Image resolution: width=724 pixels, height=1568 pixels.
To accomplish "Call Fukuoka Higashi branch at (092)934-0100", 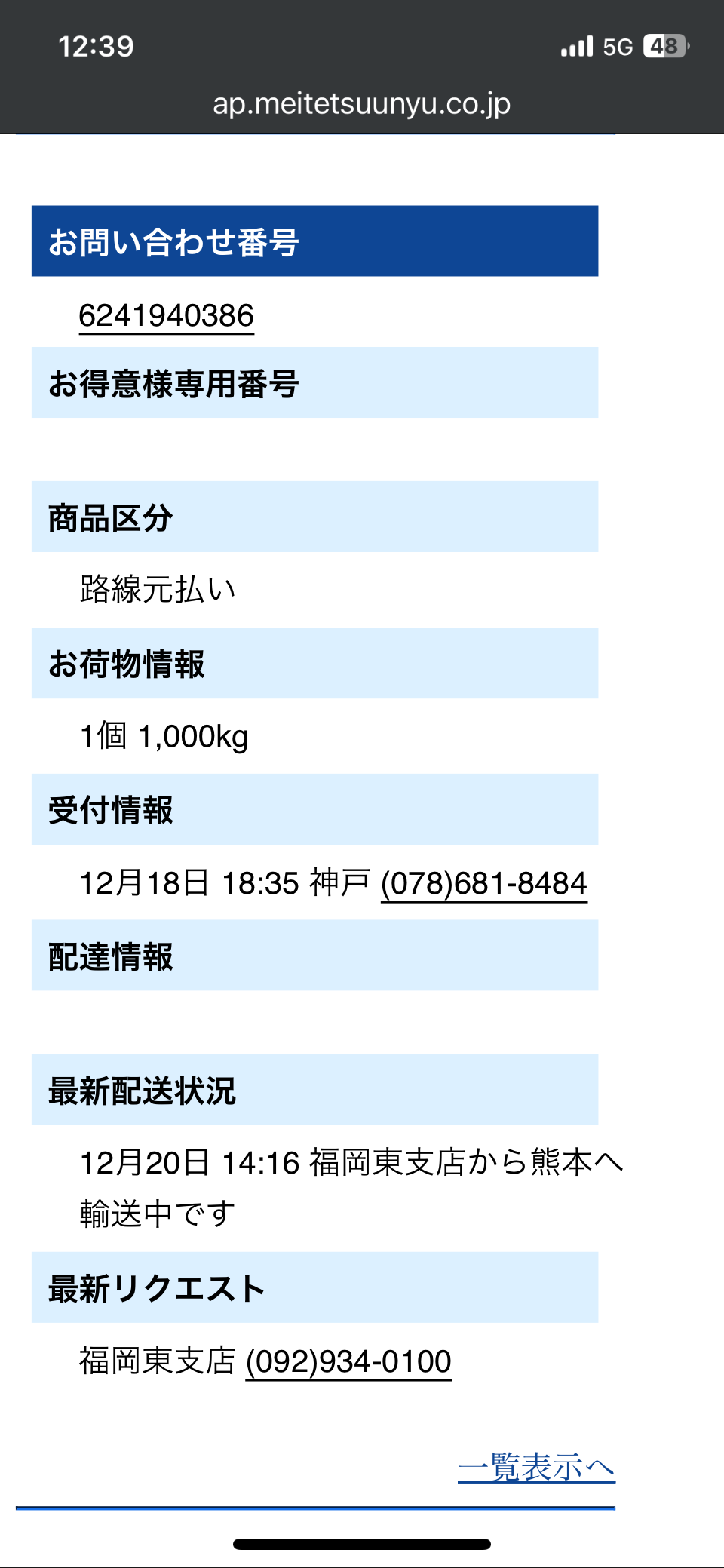I will click(x=348, y=1361).
